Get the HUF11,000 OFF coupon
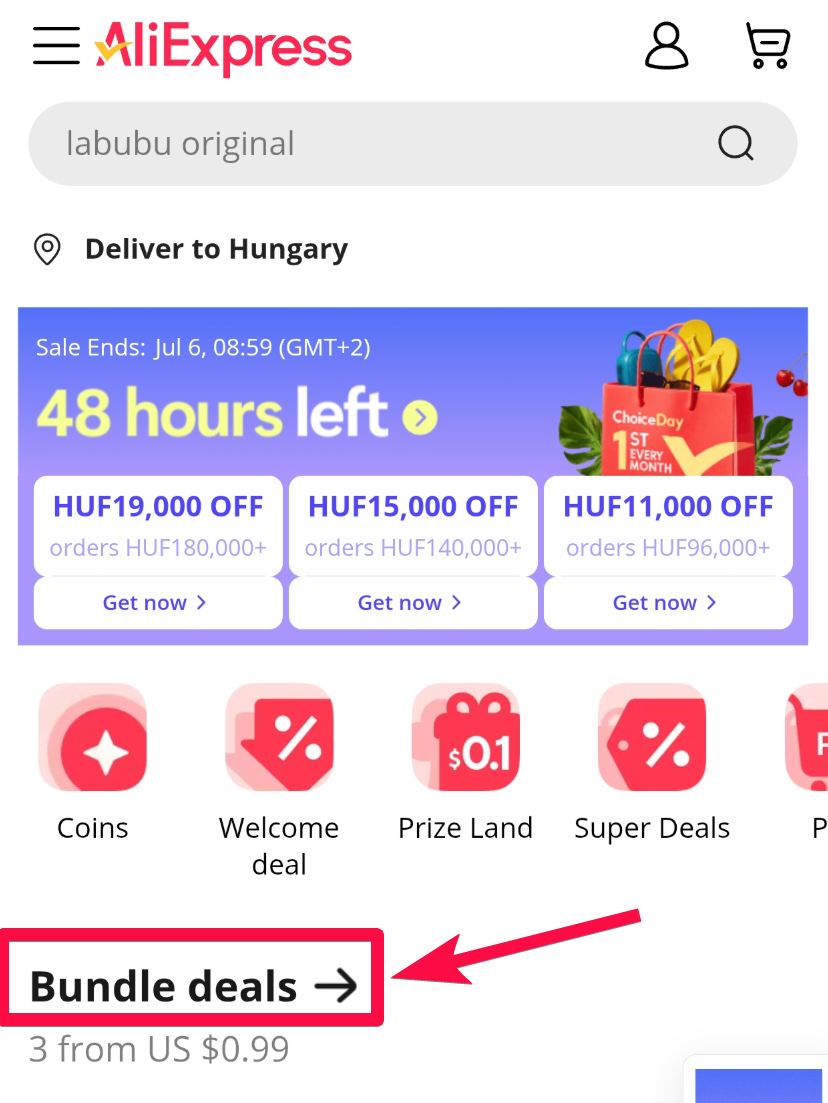Image resolution: width=828 pixels, height=1103 pixels. click(667, 603)
